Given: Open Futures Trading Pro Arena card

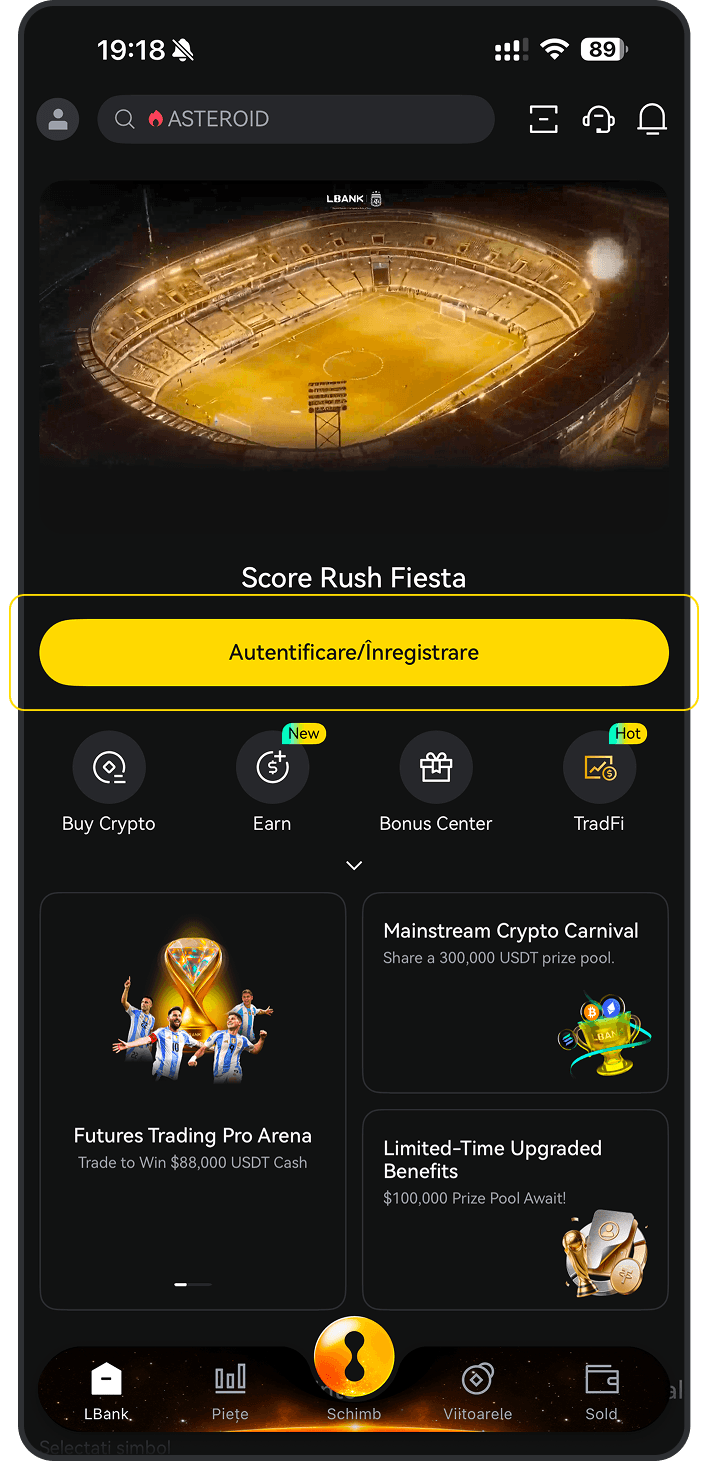Looking at the screenshot, I should [x=193, y=1100].
